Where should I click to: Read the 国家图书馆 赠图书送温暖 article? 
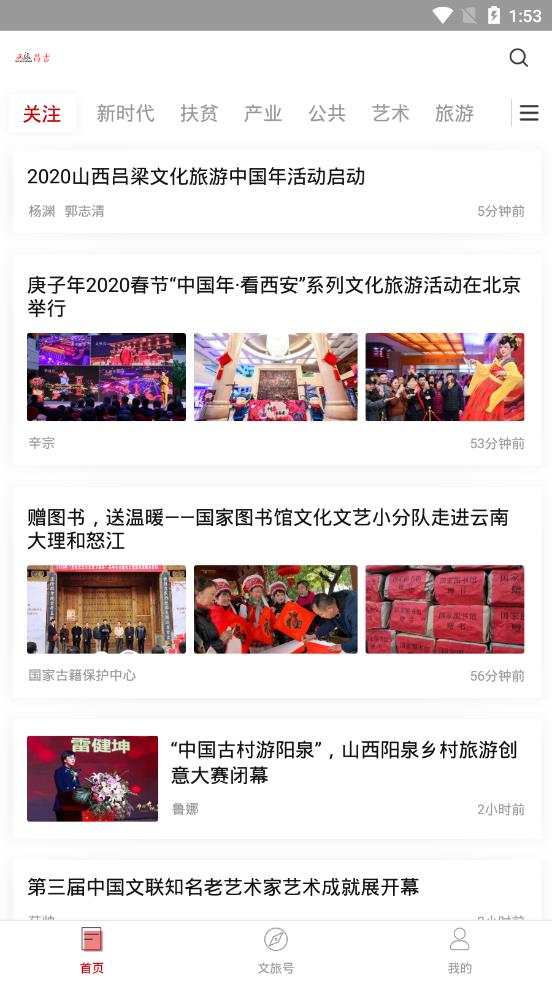(277, 592)
